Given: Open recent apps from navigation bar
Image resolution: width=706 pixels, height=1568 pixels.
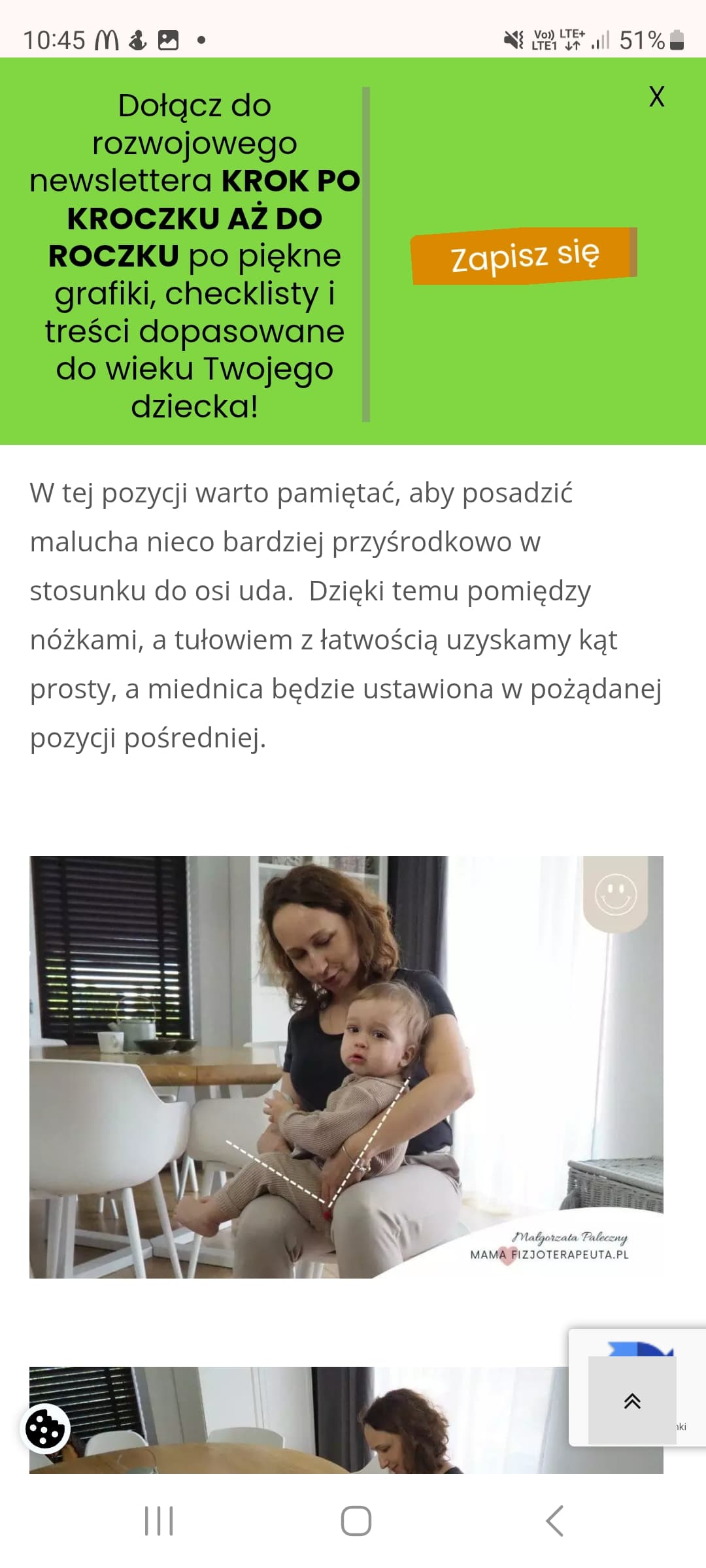Looking at the screenshot, I should point(159,1520).
